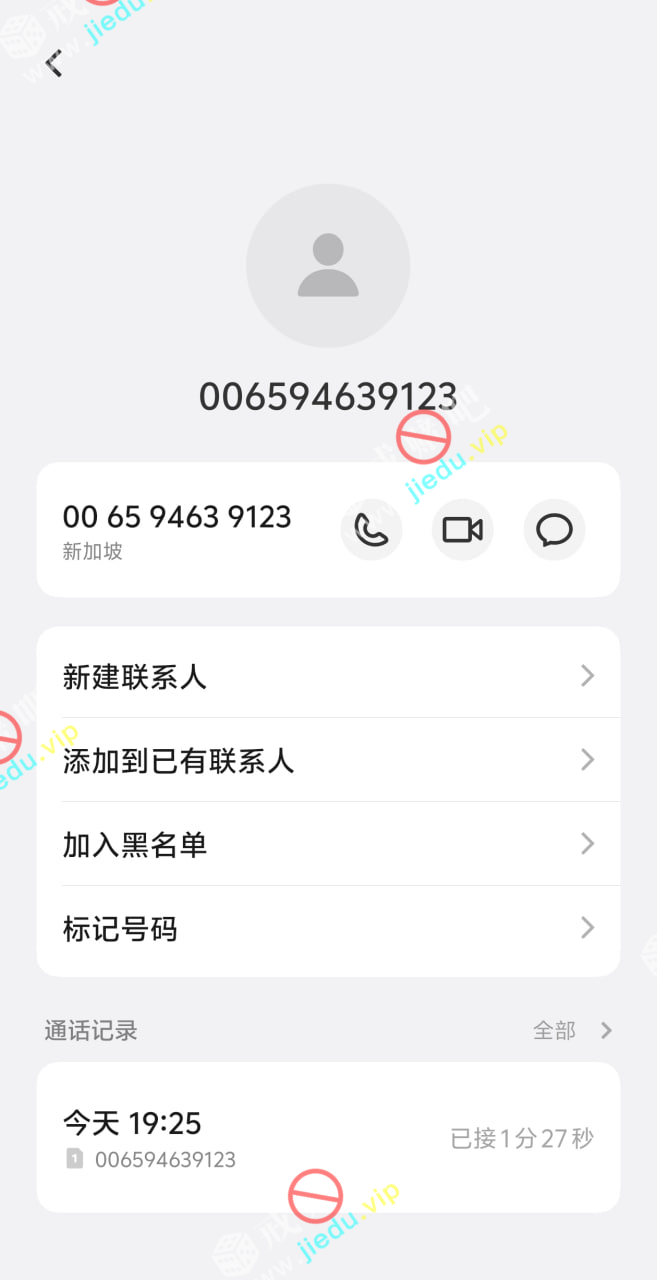Send a message to this number
Screen dimensions: 657x1280
pos(554,529)
